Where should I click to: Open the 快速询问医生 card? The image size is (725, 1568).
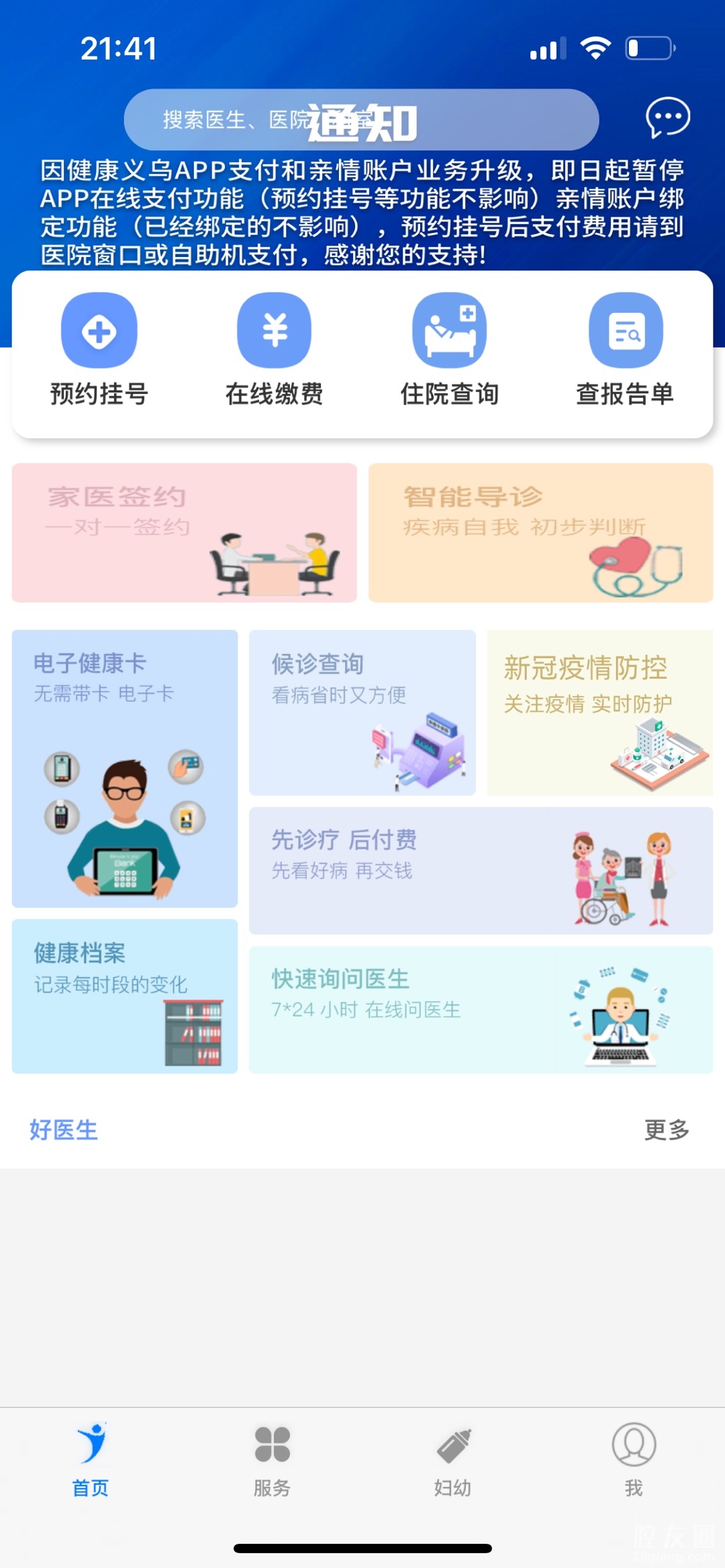point(481,1010)
